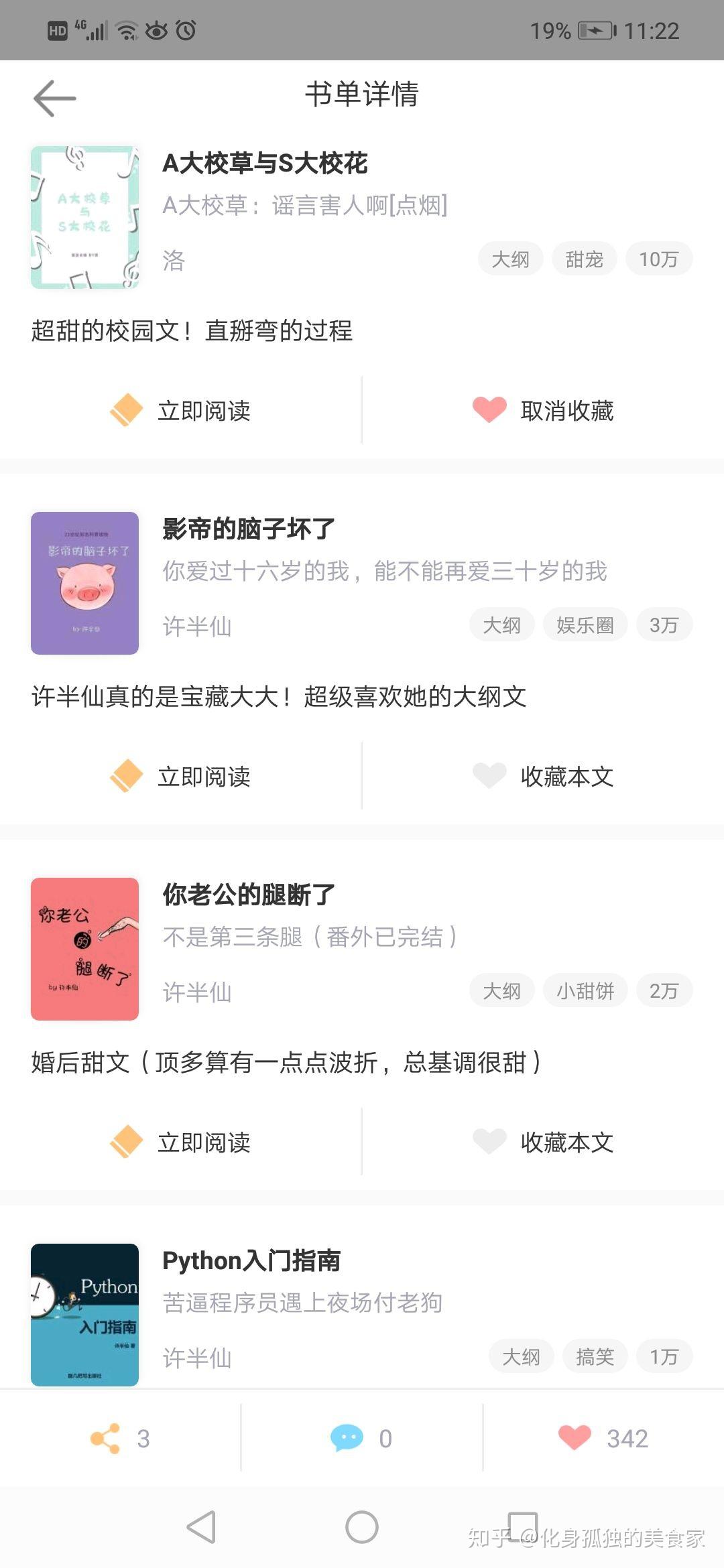
Task: Share this book list
Action: pos(120,1438)
